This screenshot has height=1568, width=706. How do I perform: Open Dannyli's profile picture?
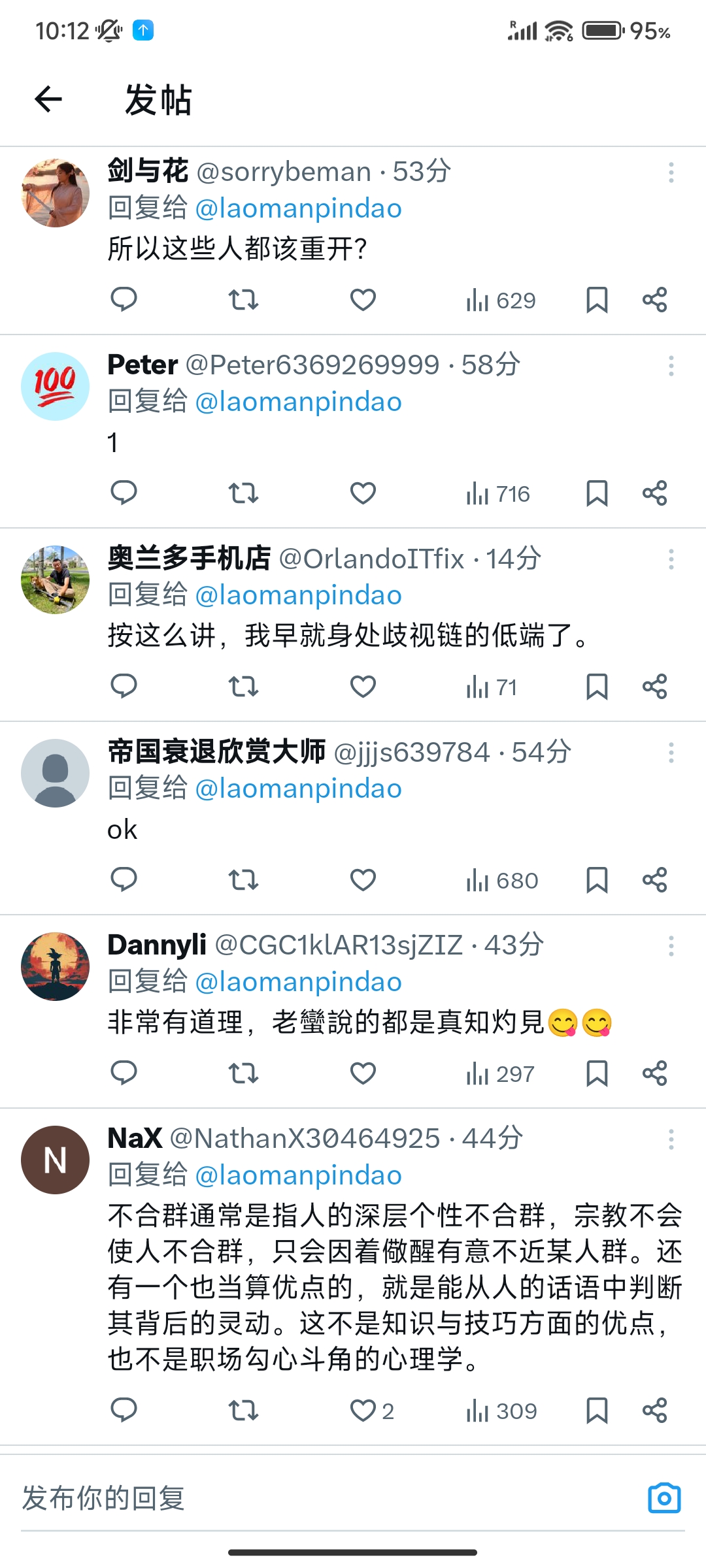56,966
